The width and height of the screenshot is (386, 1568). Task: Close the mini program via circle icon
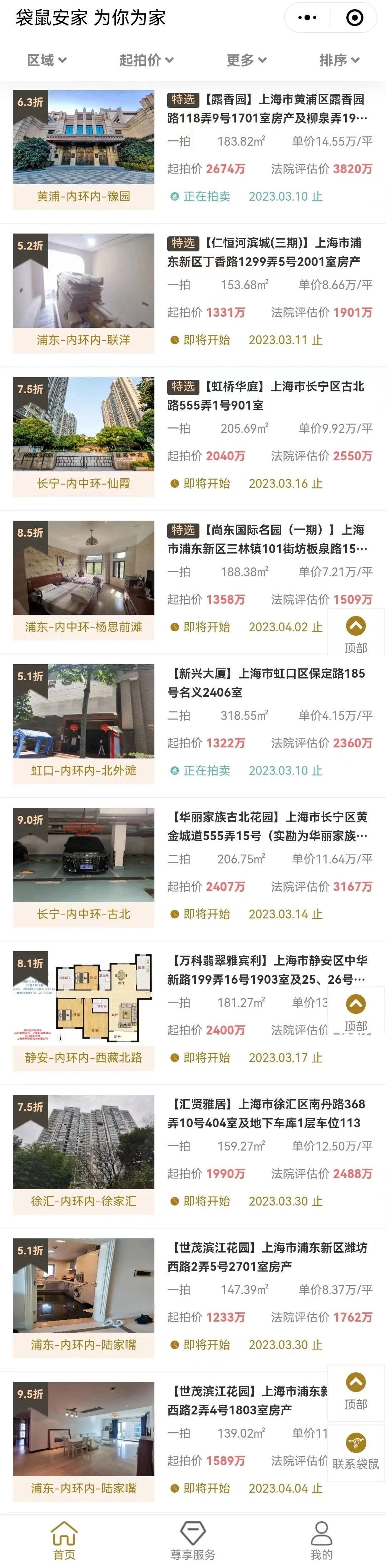click(354, 17)
